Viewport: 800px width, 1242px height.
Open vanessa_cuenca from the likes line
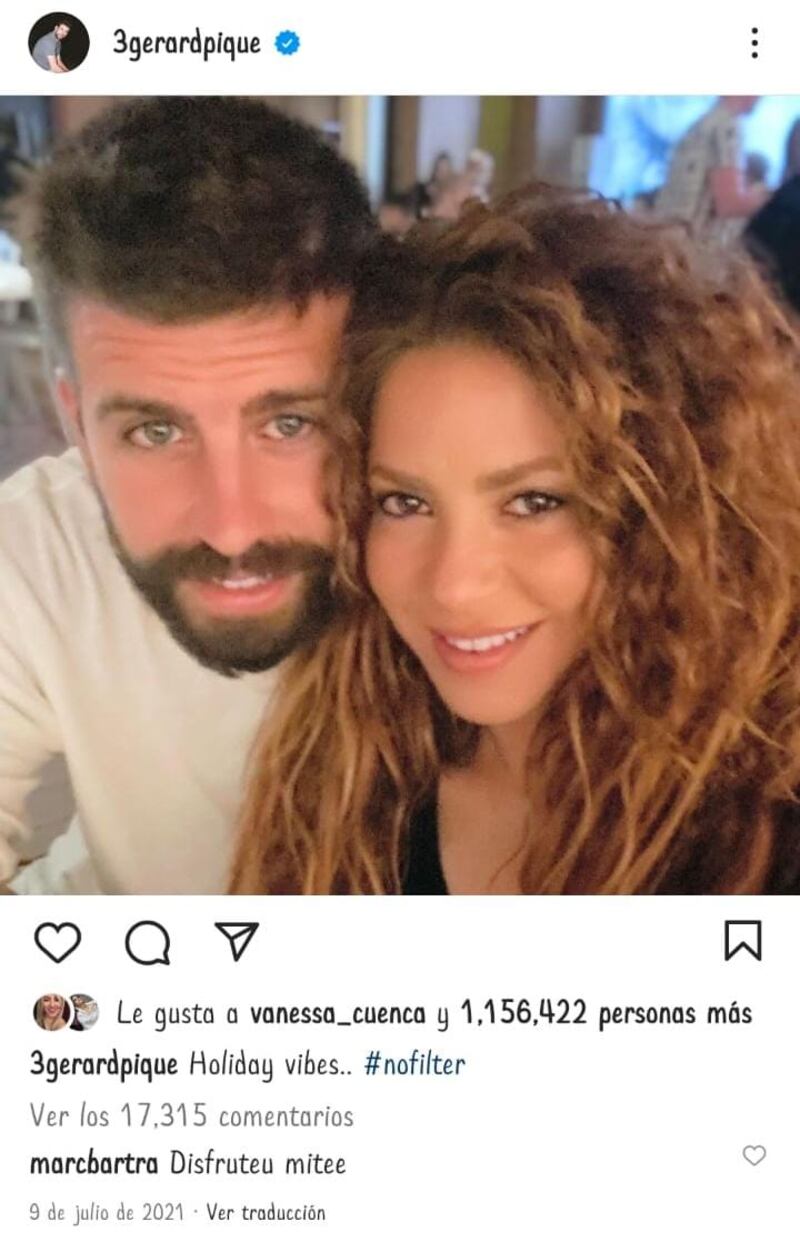point(336,1014)
